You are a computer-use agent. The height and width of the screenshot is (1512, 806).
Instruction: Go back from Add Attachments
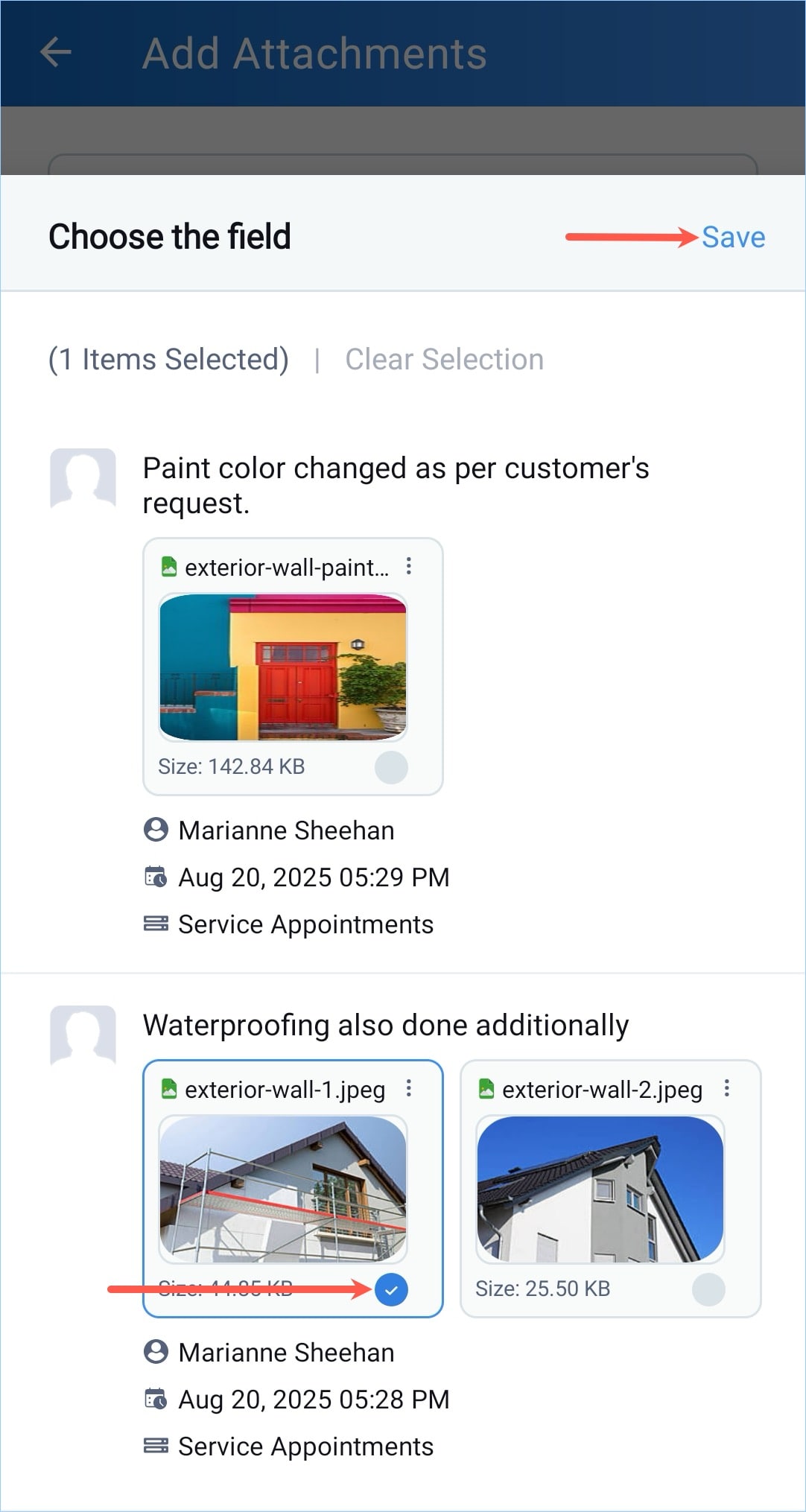(56, 53)
